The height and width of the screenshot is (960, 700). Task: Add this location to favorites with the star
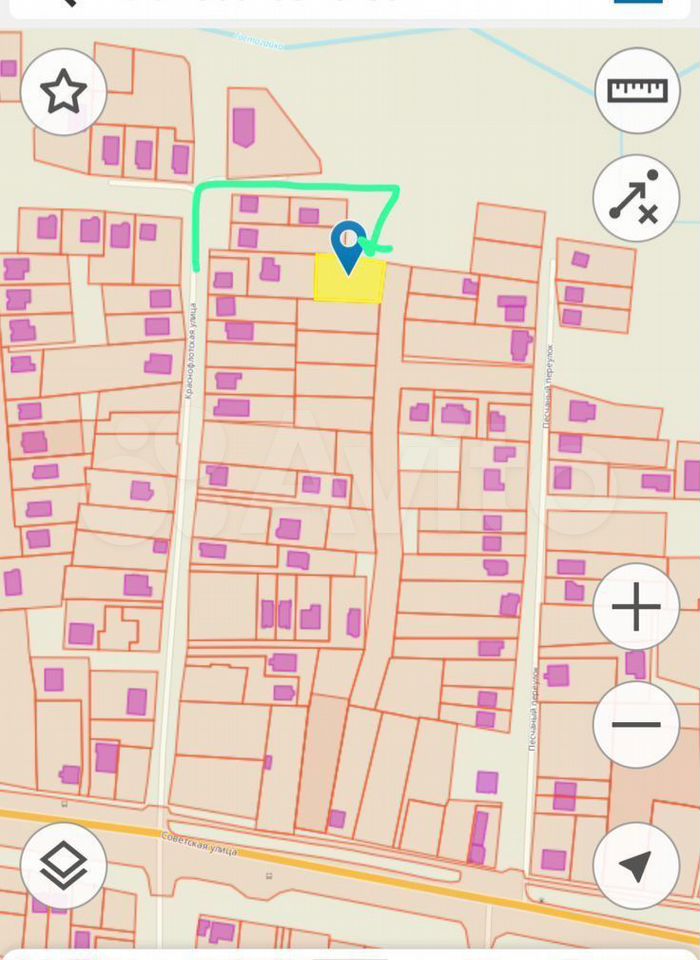(63, 92)
